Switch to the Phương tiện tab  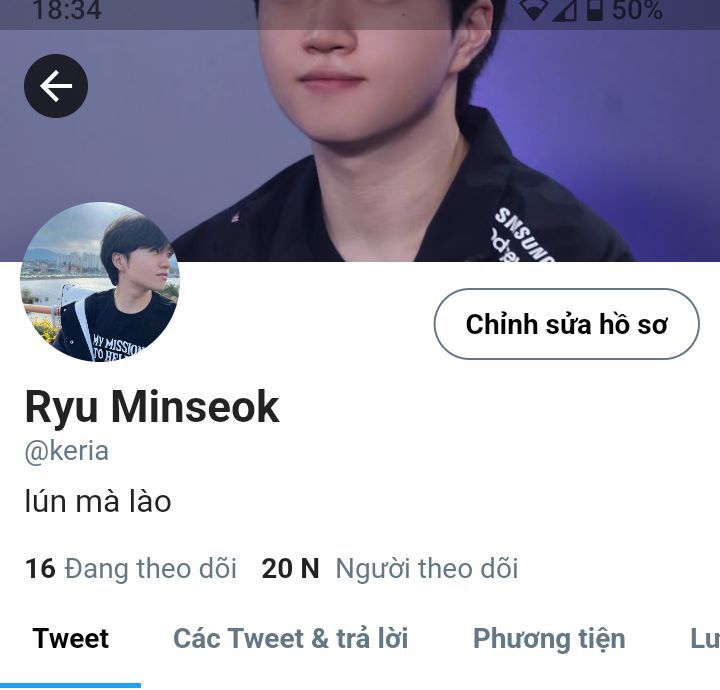pos(549,638)
